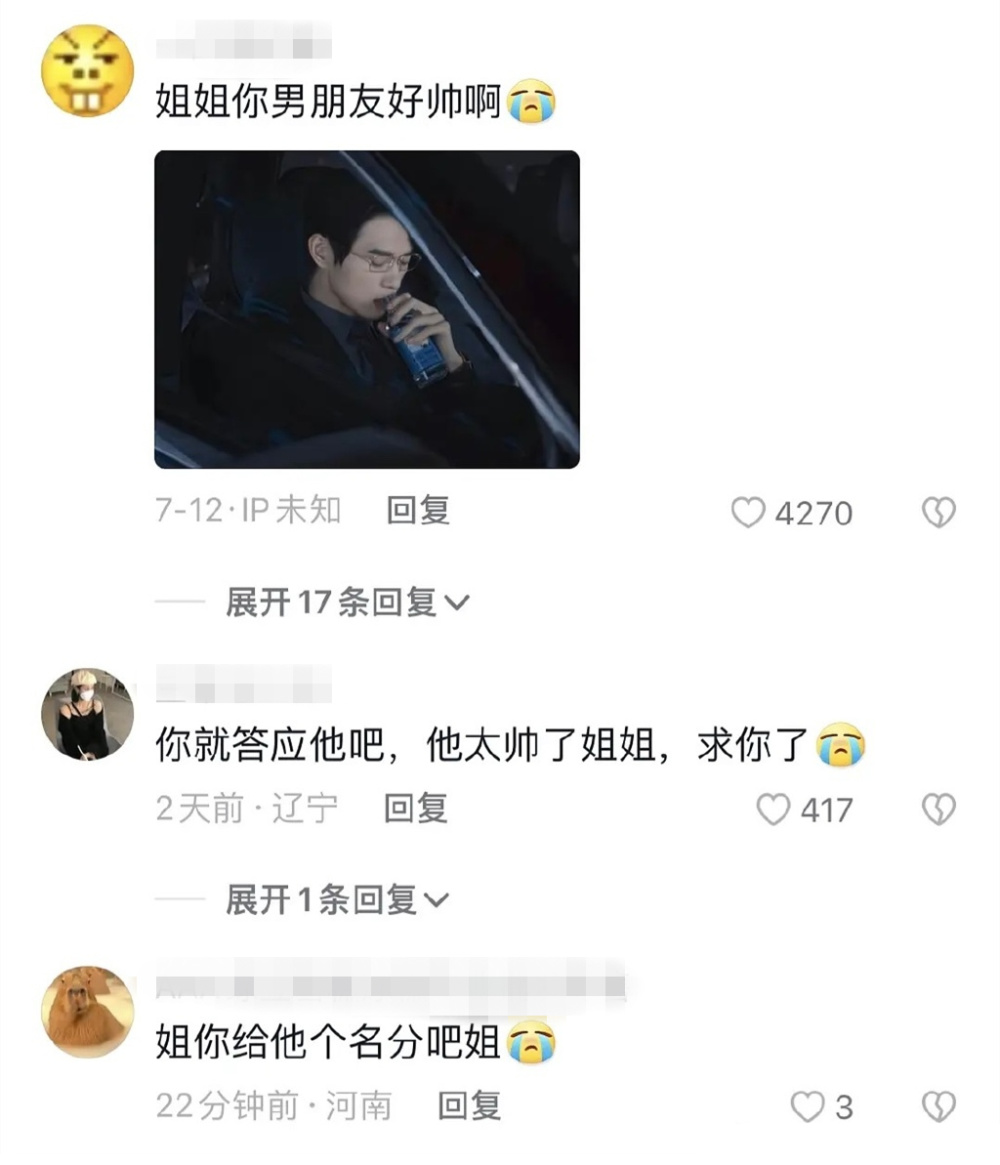
Task: Reply to the 7-12 comment
Action: [418, 511]
